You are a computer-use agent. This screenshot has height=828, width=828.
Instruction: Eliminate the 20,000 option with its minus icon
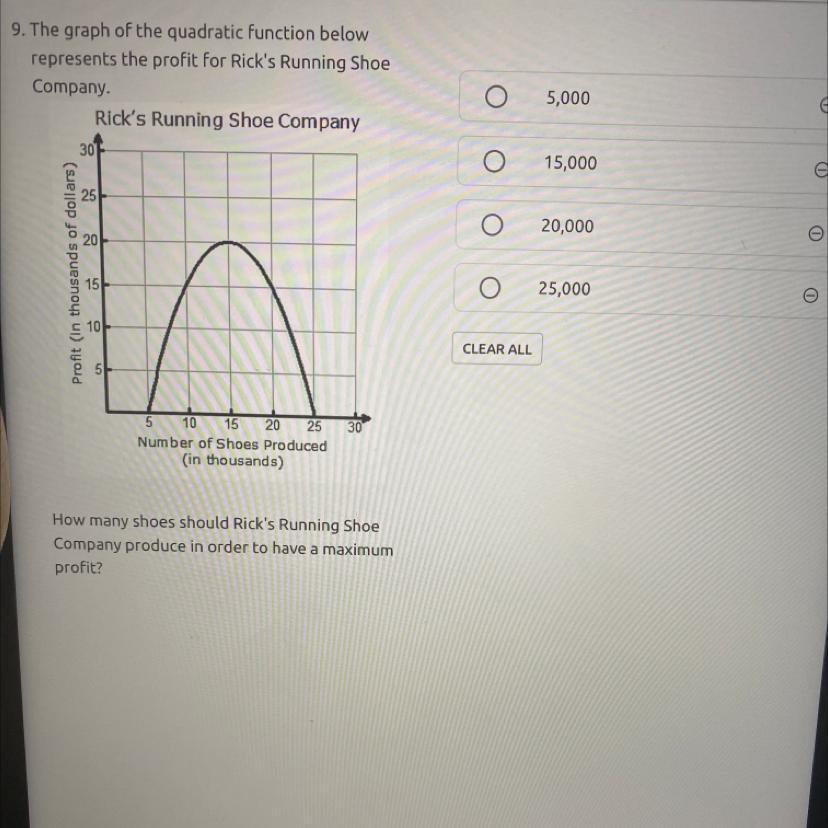coord(815,233)
